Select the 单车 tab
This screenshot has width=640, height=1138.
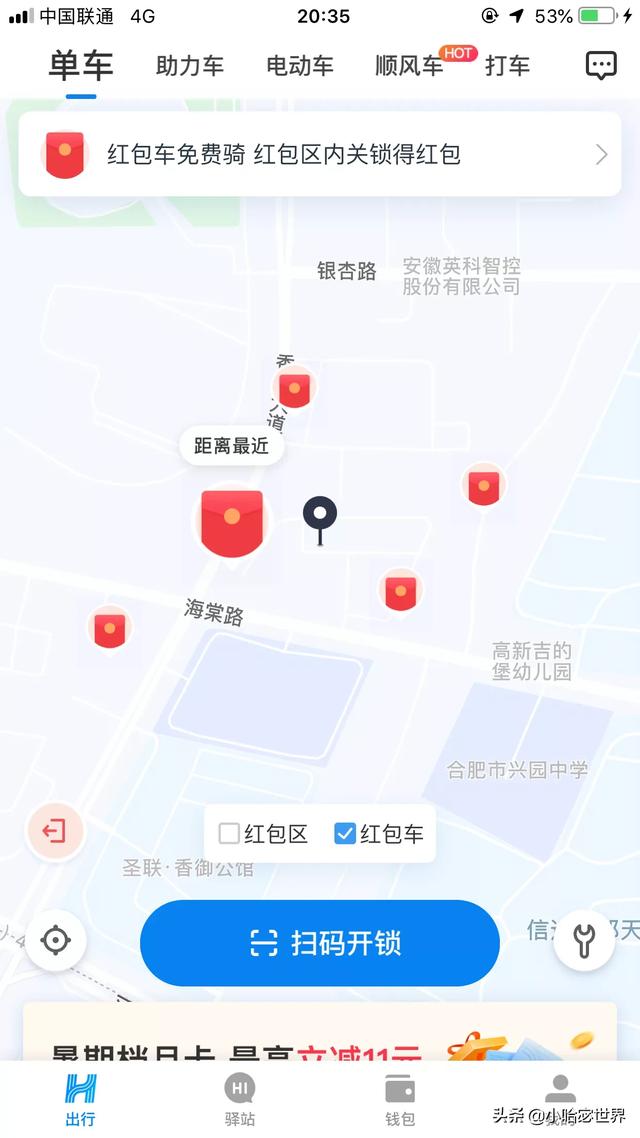(81, 66)
